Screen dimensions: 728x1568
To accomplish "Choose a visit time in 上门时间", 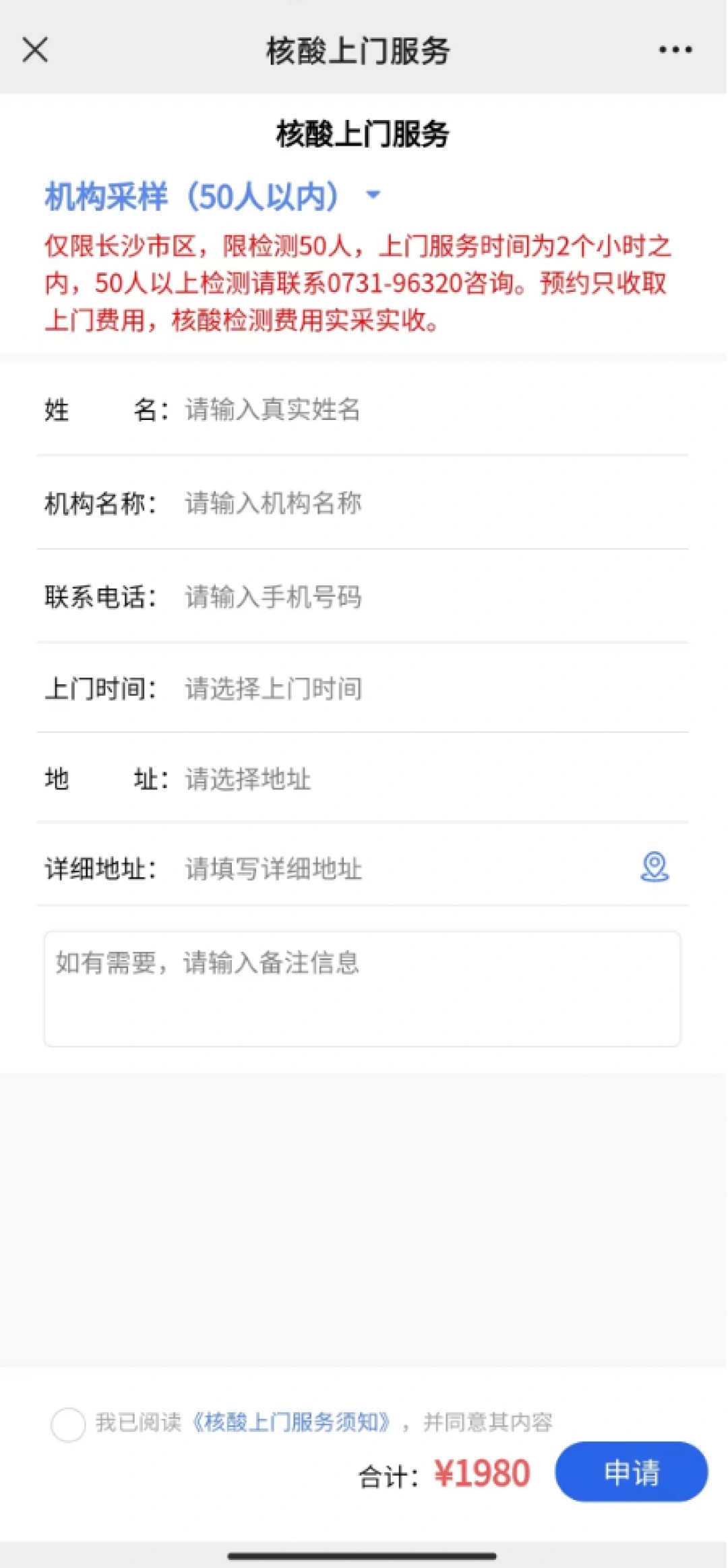I will pos(431,689).
